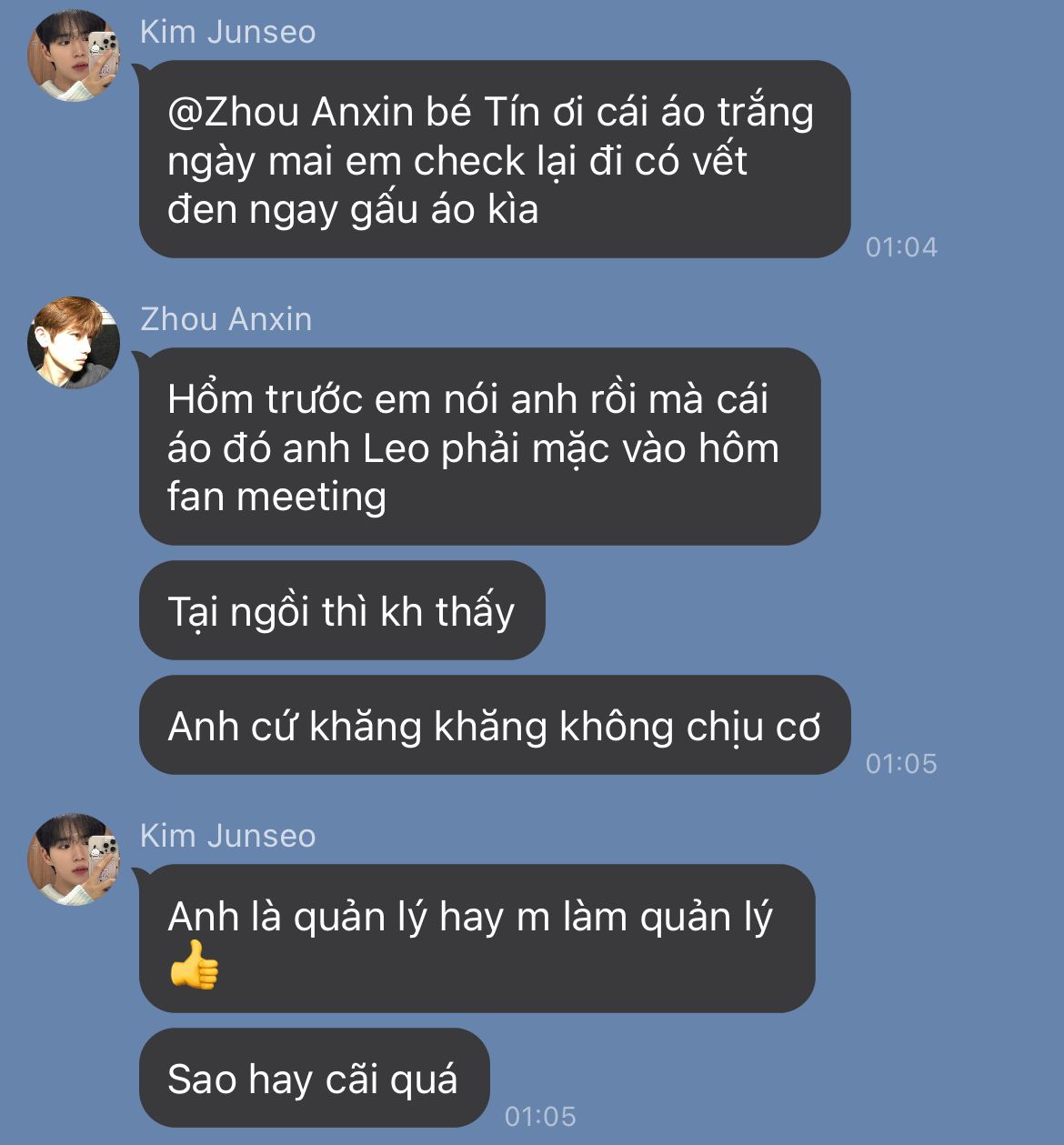The width and height of the screenshot is (1064, 1145).
Task: Open Zhou Anxin's profile picture
Action: [x=74, y=343]
